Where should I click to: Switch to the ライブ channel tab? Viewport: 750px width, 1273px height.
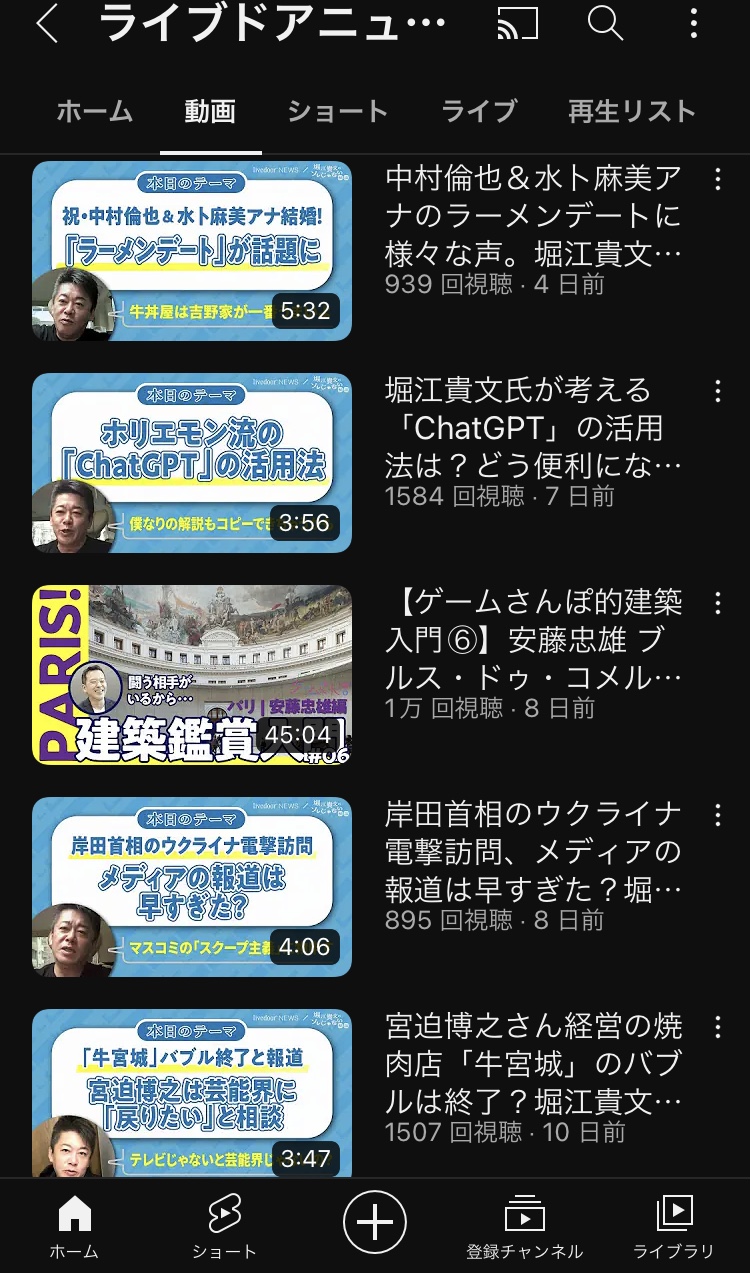[479, 111]
